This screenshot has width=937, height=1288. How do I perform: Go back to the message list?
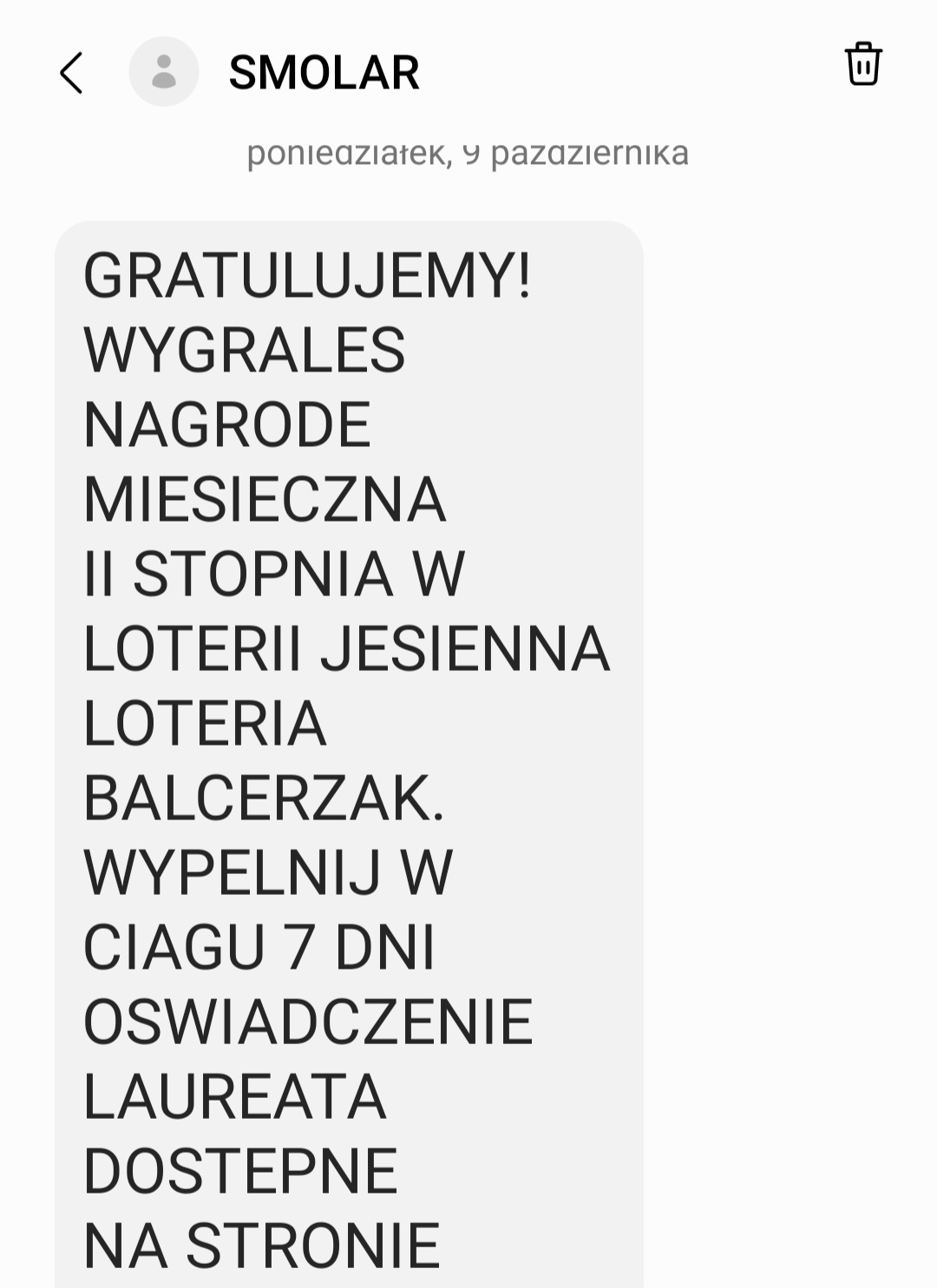point(71,72)
